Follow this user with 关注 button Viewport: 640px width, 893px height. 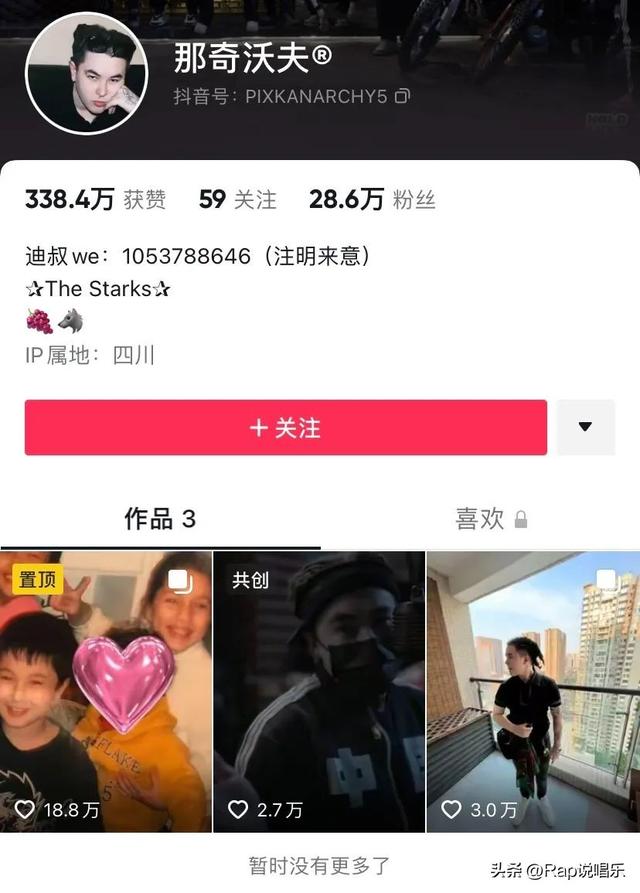click(286, 428)
